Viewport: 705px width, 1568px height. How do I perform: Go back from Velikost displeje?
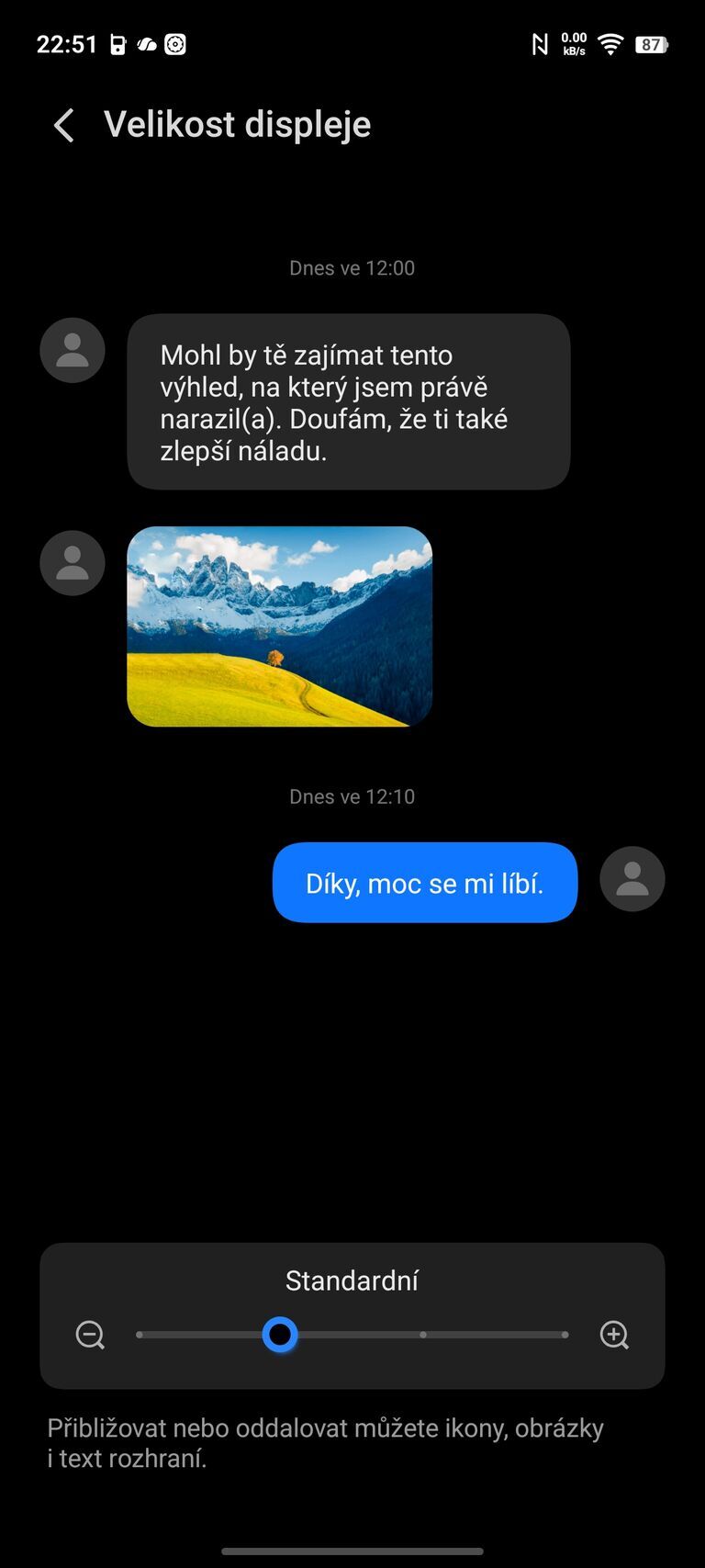(63, 125)
